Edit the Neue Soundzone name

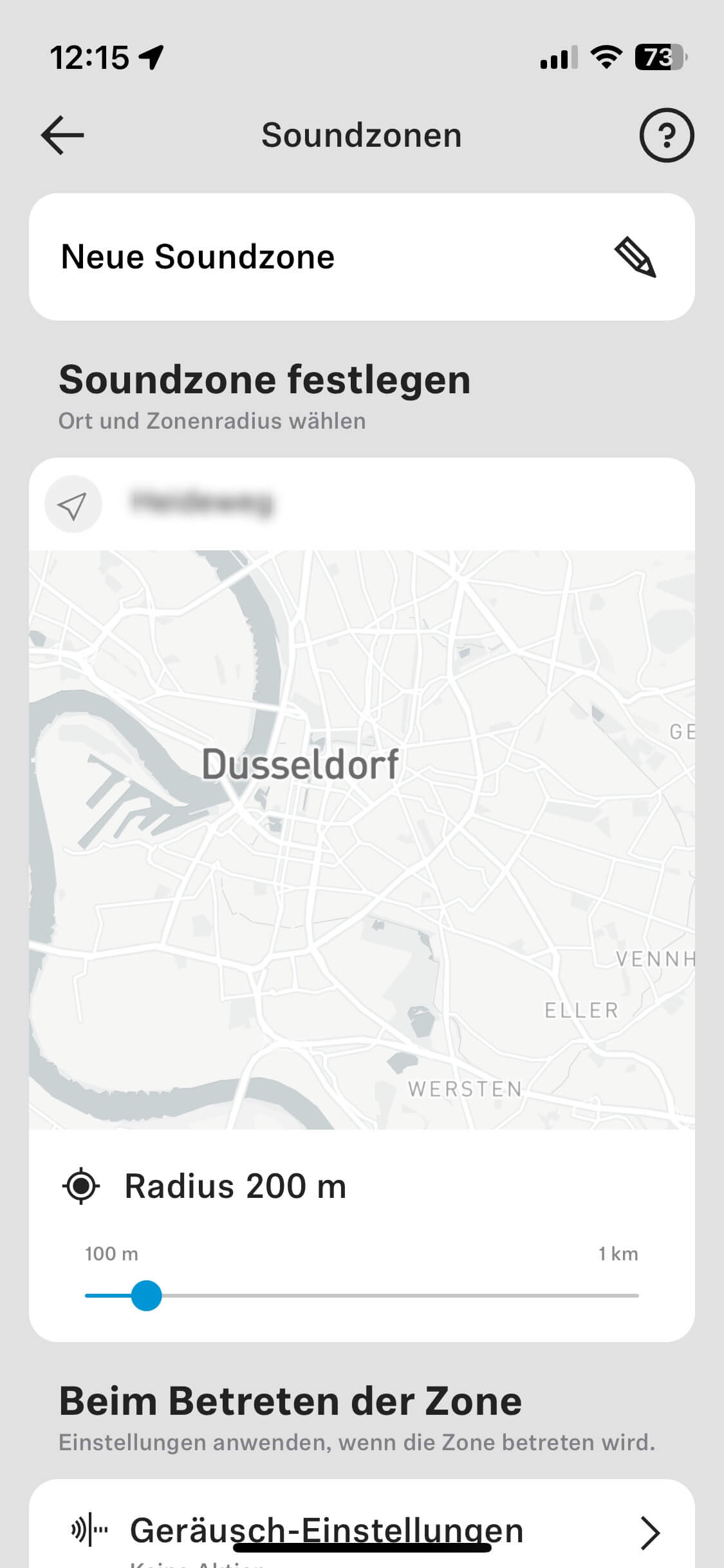pyautogui.click(x=635, y=257)
